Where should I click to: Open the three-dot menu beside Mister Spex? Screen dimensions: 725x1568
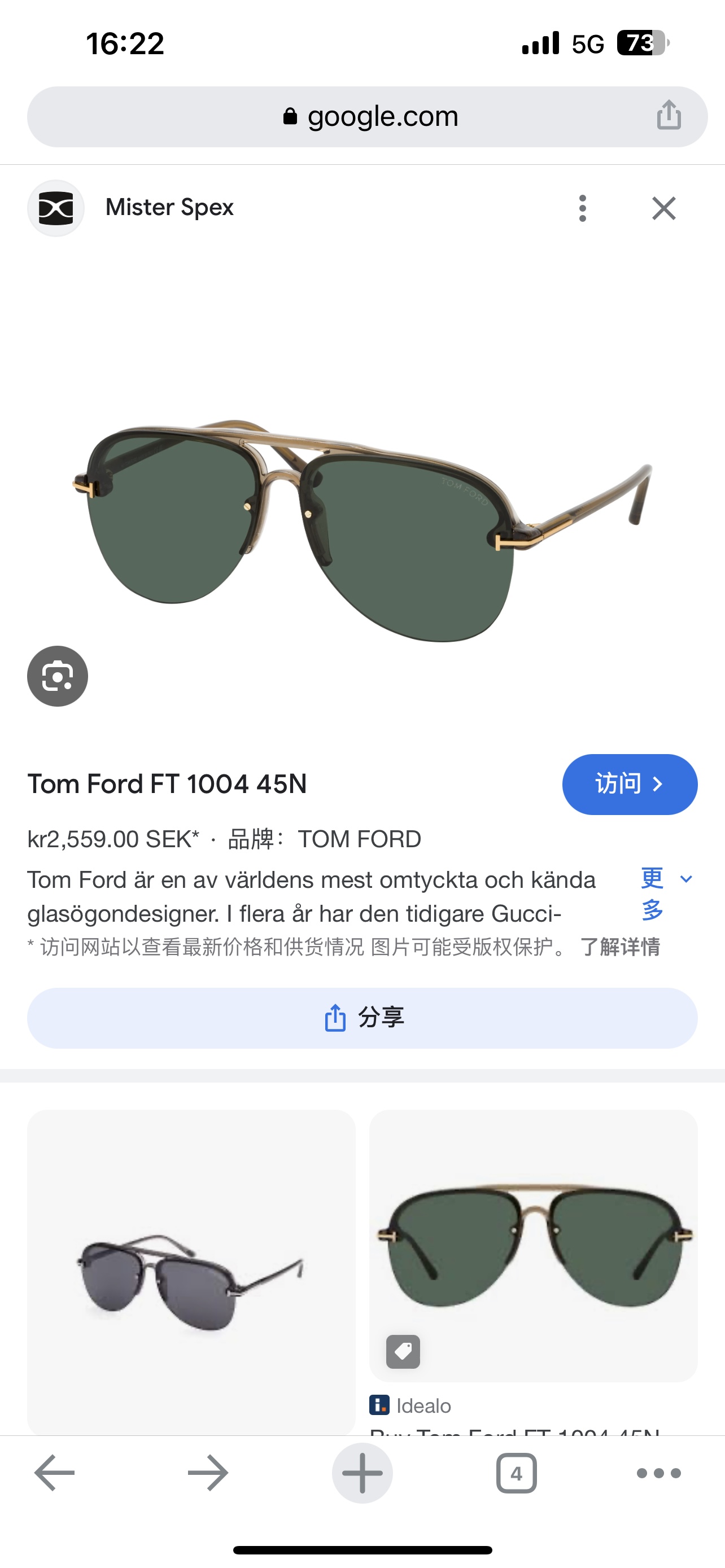tap(583, 209)
